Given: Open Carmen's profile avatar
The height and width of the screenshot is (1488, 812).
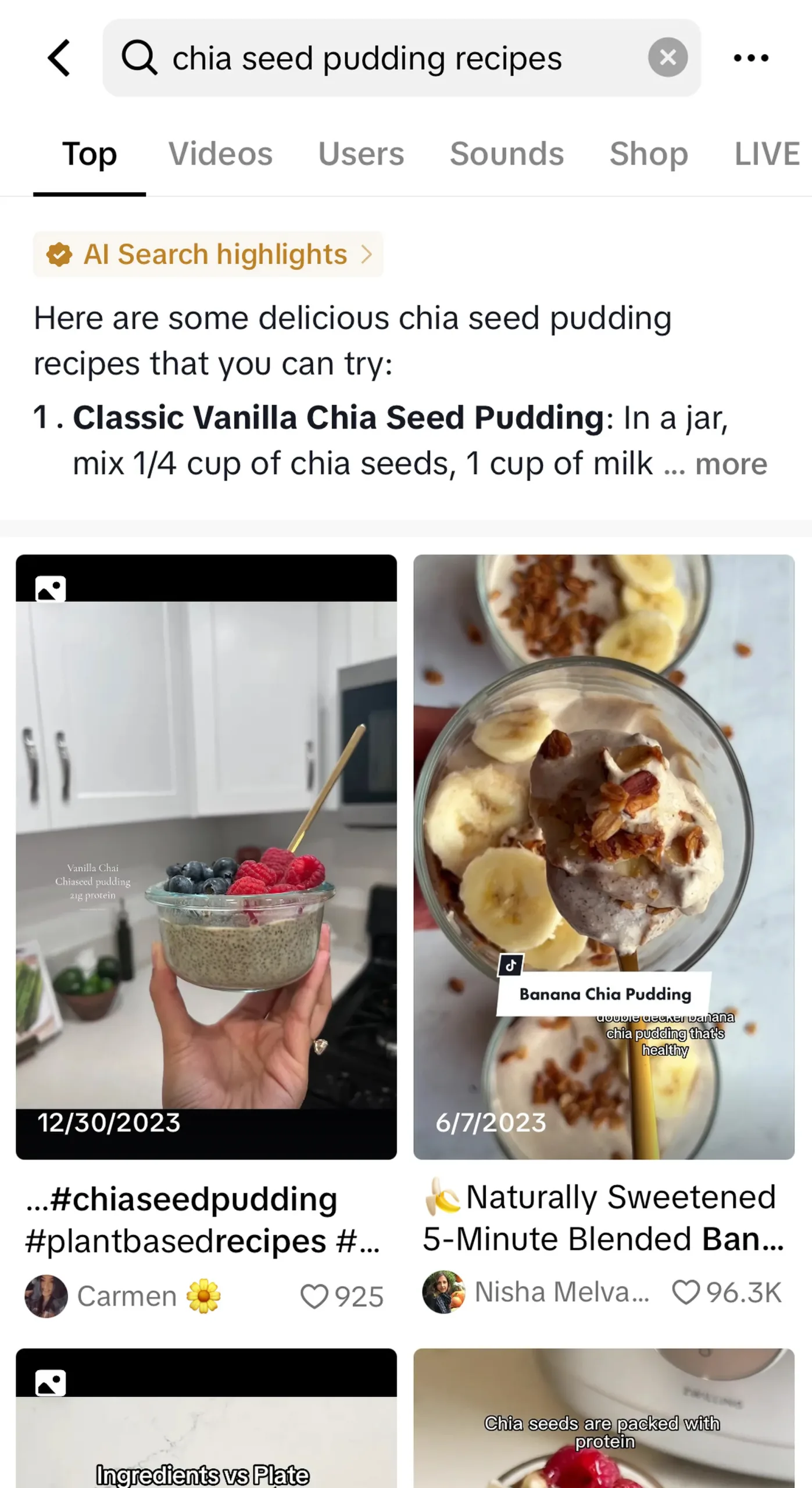Looking at the screenshot, I should (46, 1296).
